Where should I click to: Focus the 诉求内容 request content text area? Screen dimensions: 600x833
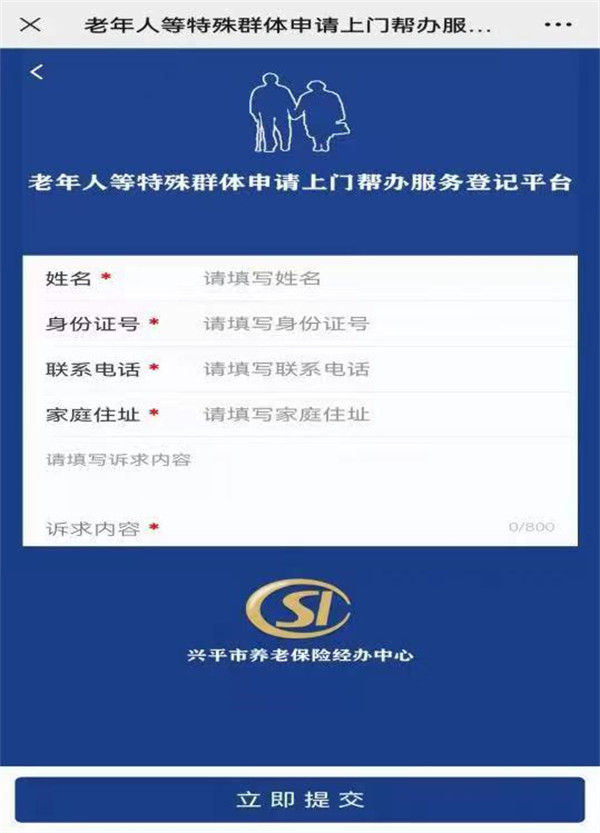[300, 485]
